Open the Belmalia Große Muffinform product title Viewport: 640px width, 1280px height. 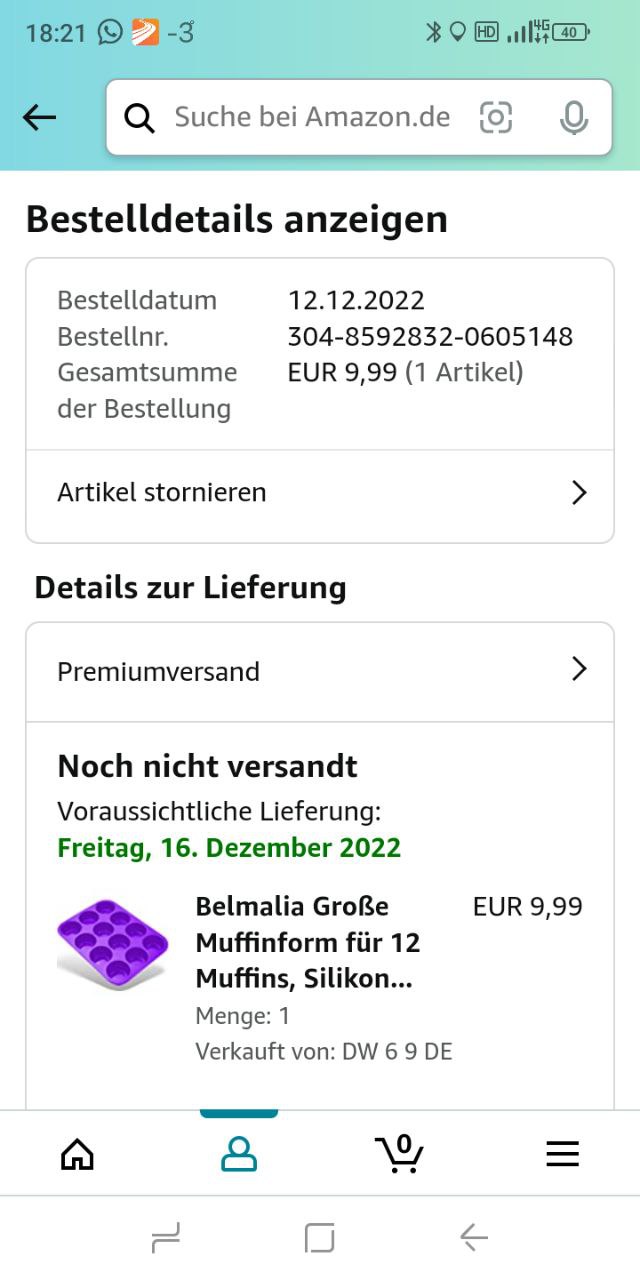[308, 942]
